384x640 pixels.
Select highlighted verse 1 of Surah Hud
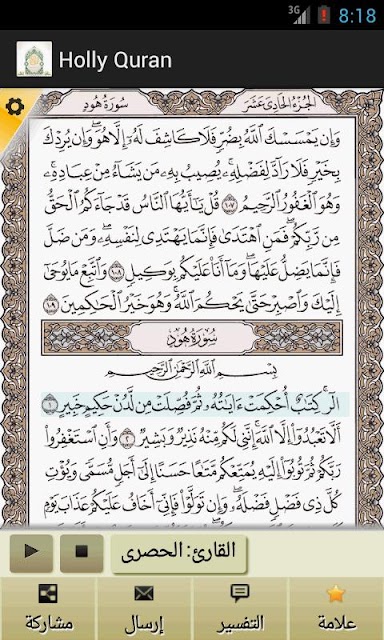coord(195,405)
